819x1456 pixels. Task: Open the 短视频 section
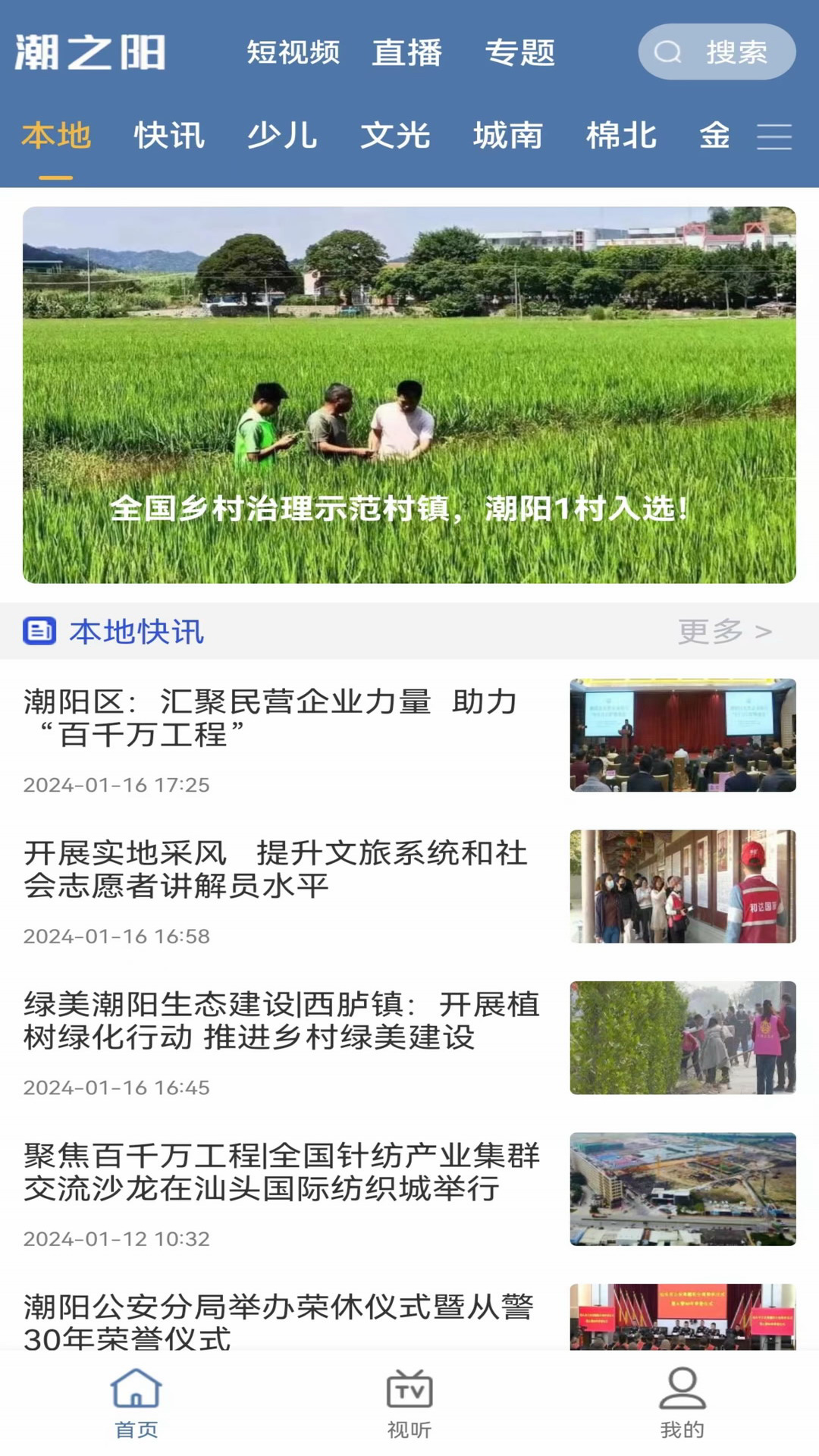click(x=293, y=53)
